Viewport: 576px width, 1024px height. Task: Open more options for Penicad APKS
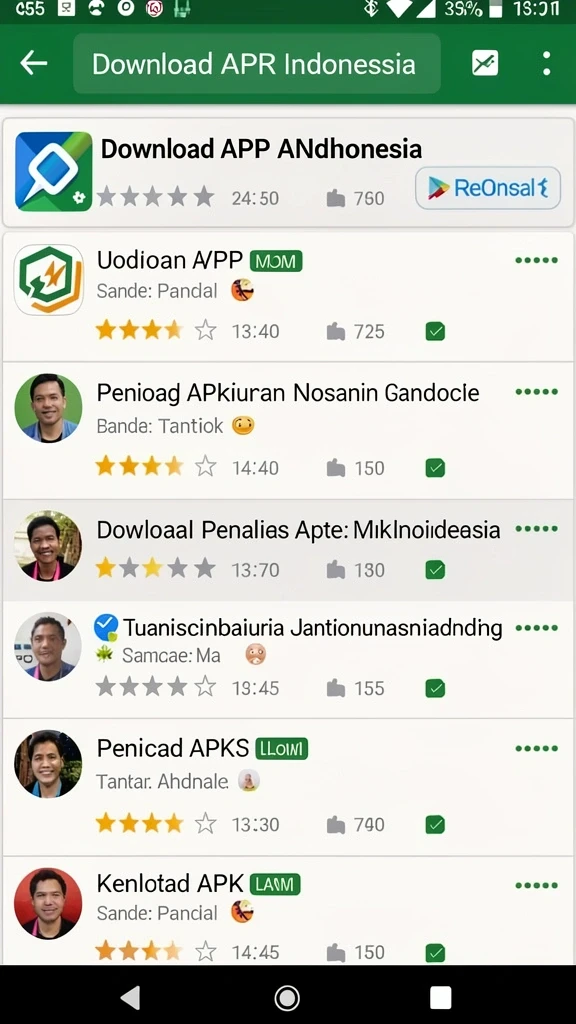(x=536, y=748)
